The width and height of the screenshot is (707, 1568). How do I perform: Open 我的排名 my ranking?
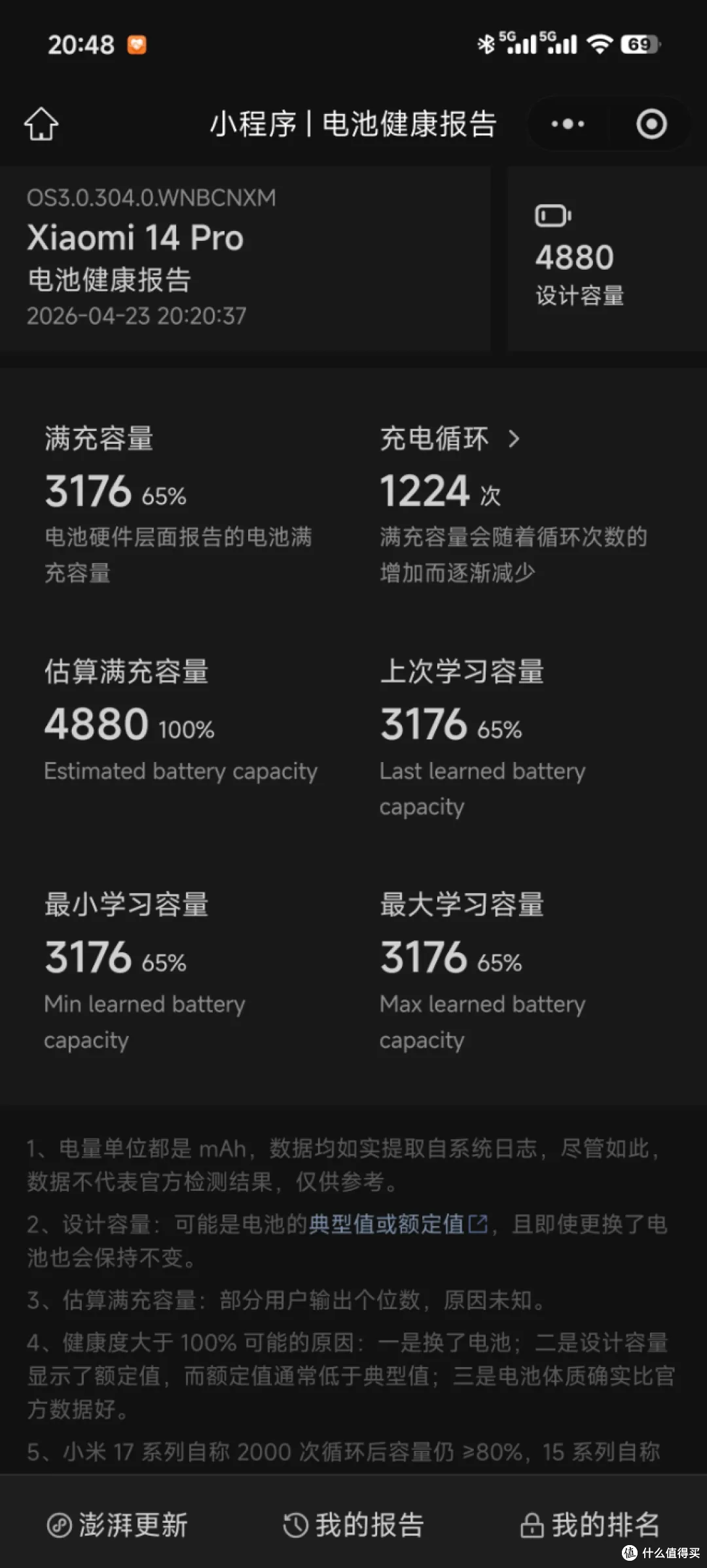[590, 1525]
